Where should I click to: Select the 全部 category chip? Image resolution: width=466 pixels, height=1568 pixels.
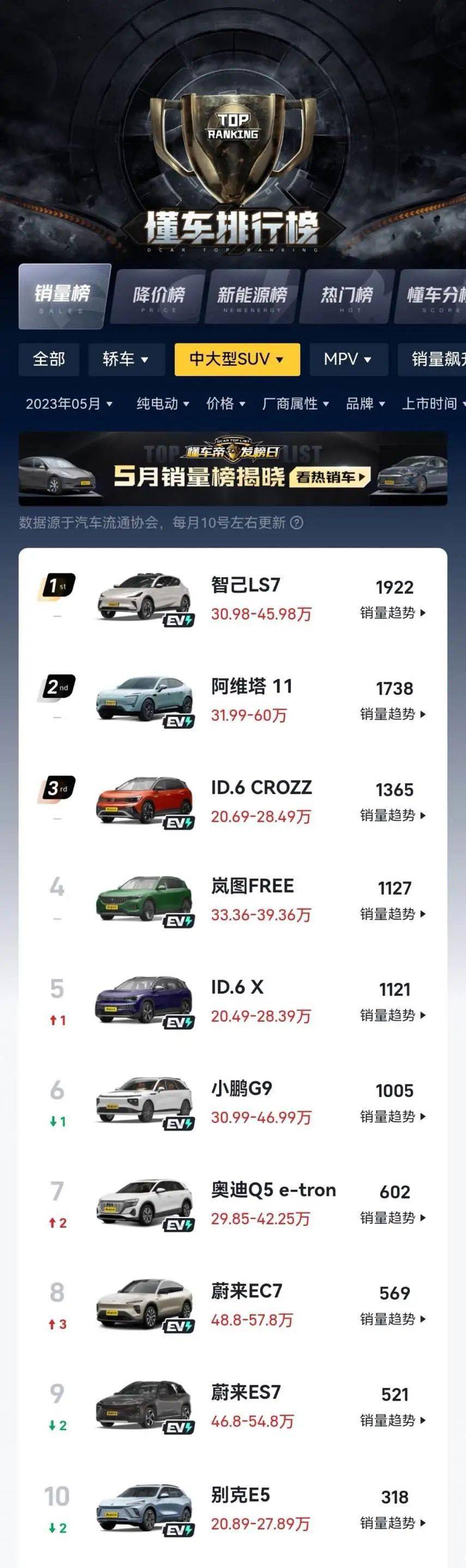coord(49,359)
